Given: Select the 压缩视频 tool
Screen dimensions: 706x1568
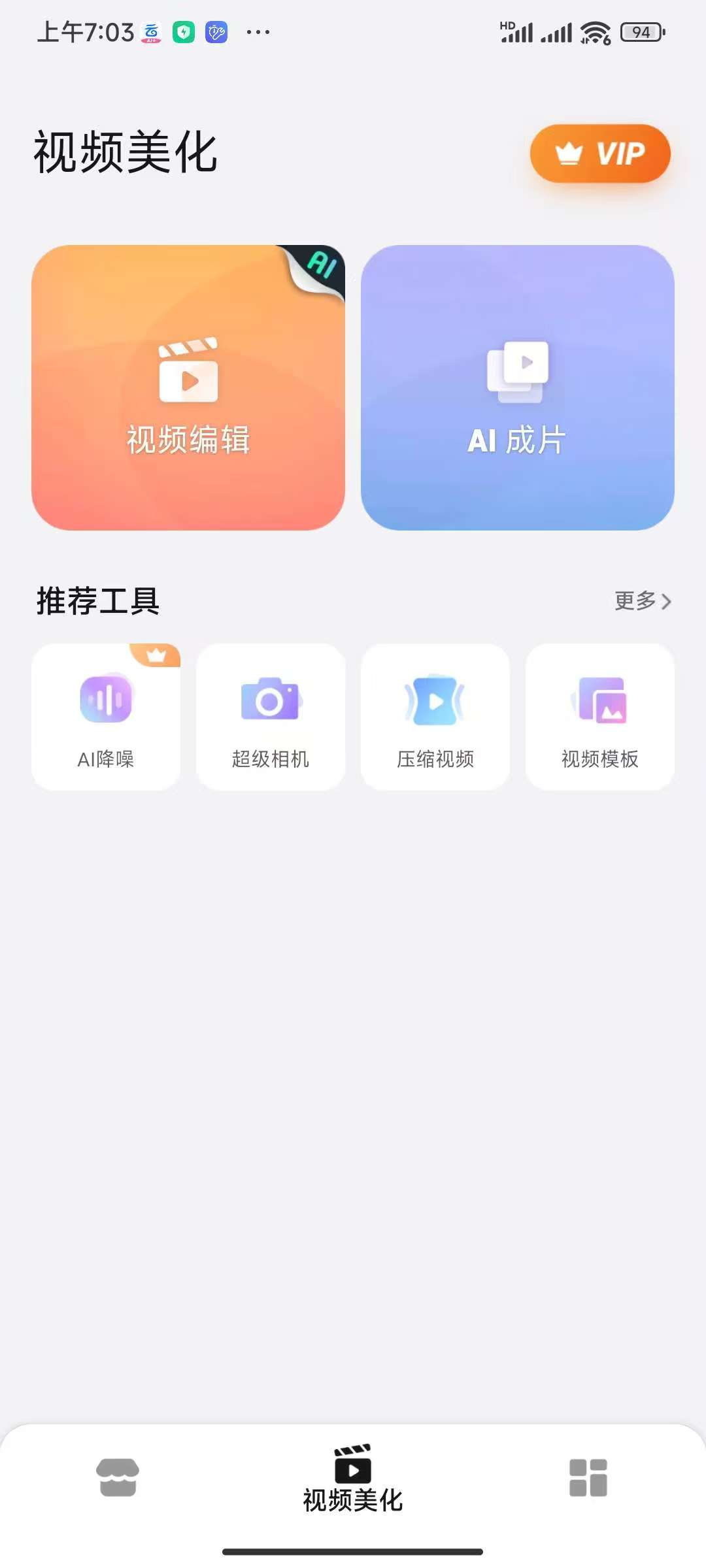Looking at the screenshot, I should pyautogui.click(x=435, y=717).
